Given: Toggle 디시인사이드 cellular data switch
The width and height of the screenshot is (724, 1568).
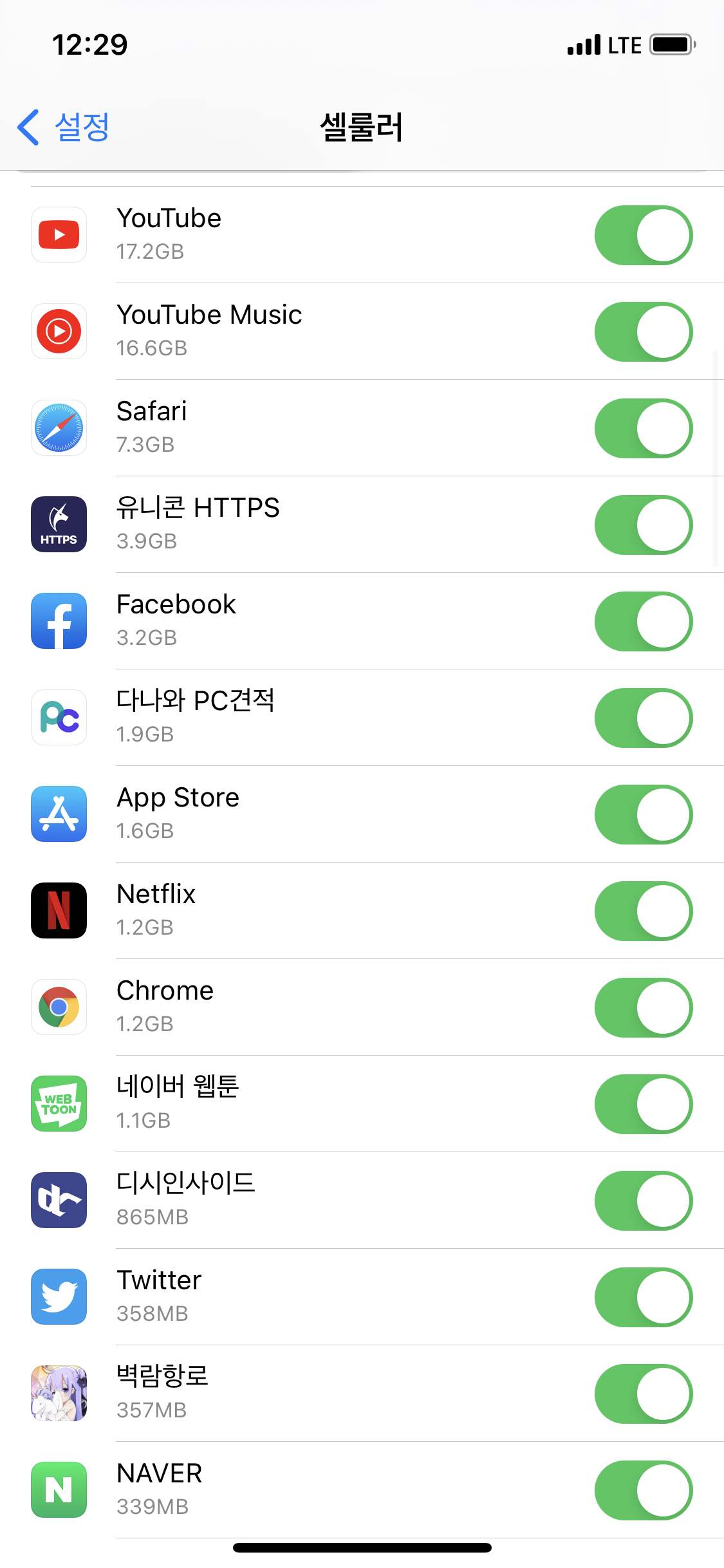Looking at the screenshot, I should coord(643,1200).
